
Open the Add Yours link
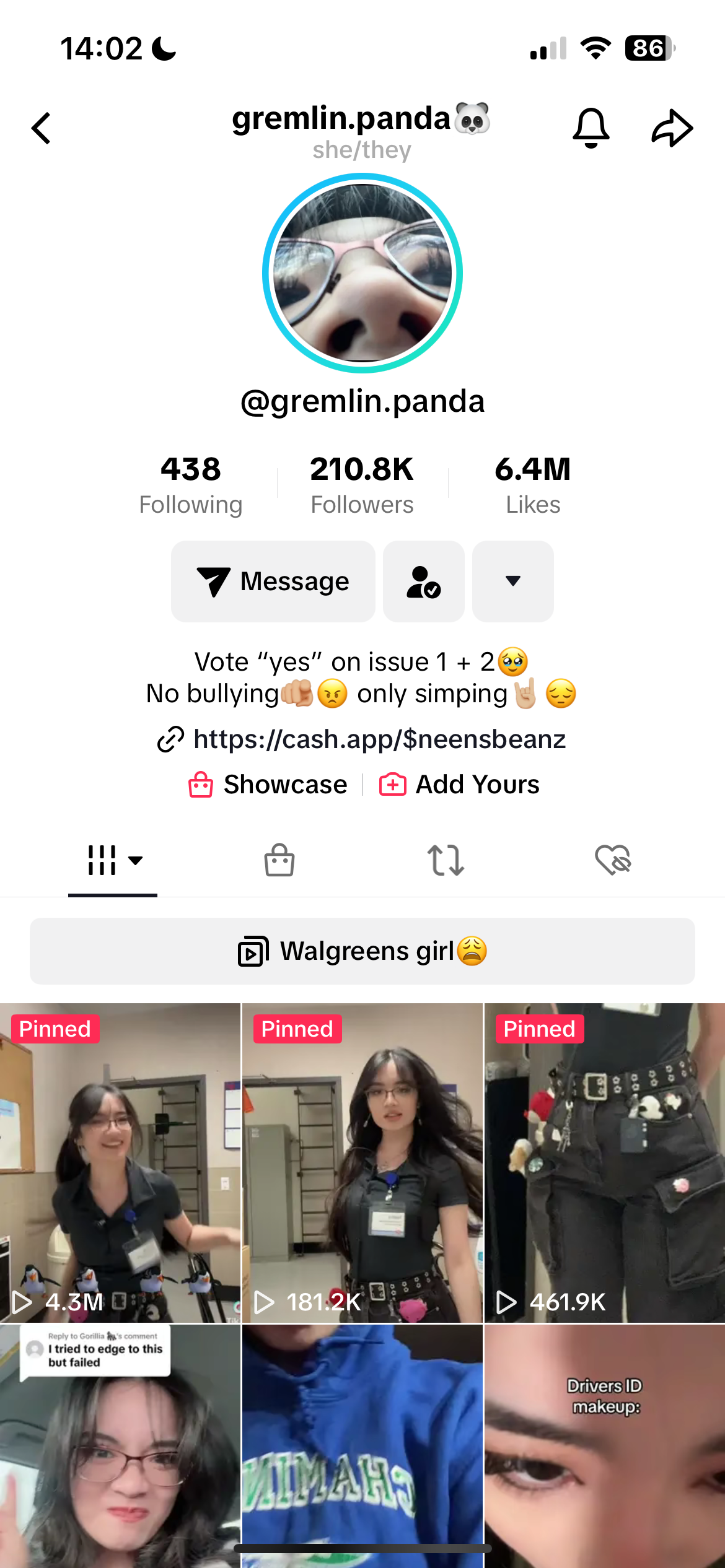pyautogui.click(x=459, y=785)
